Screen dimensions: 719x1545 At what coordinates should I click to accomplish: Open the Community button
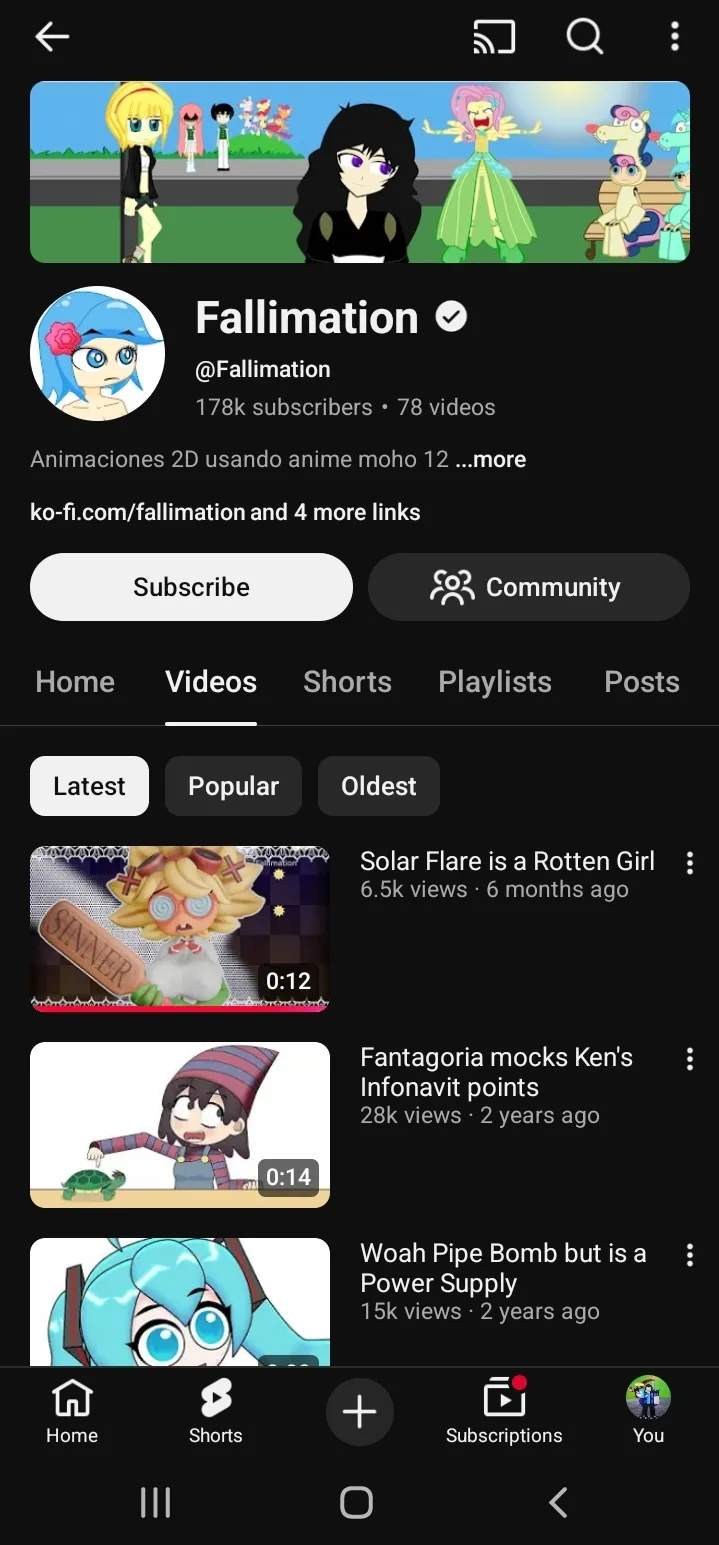(x=529, y=587)
